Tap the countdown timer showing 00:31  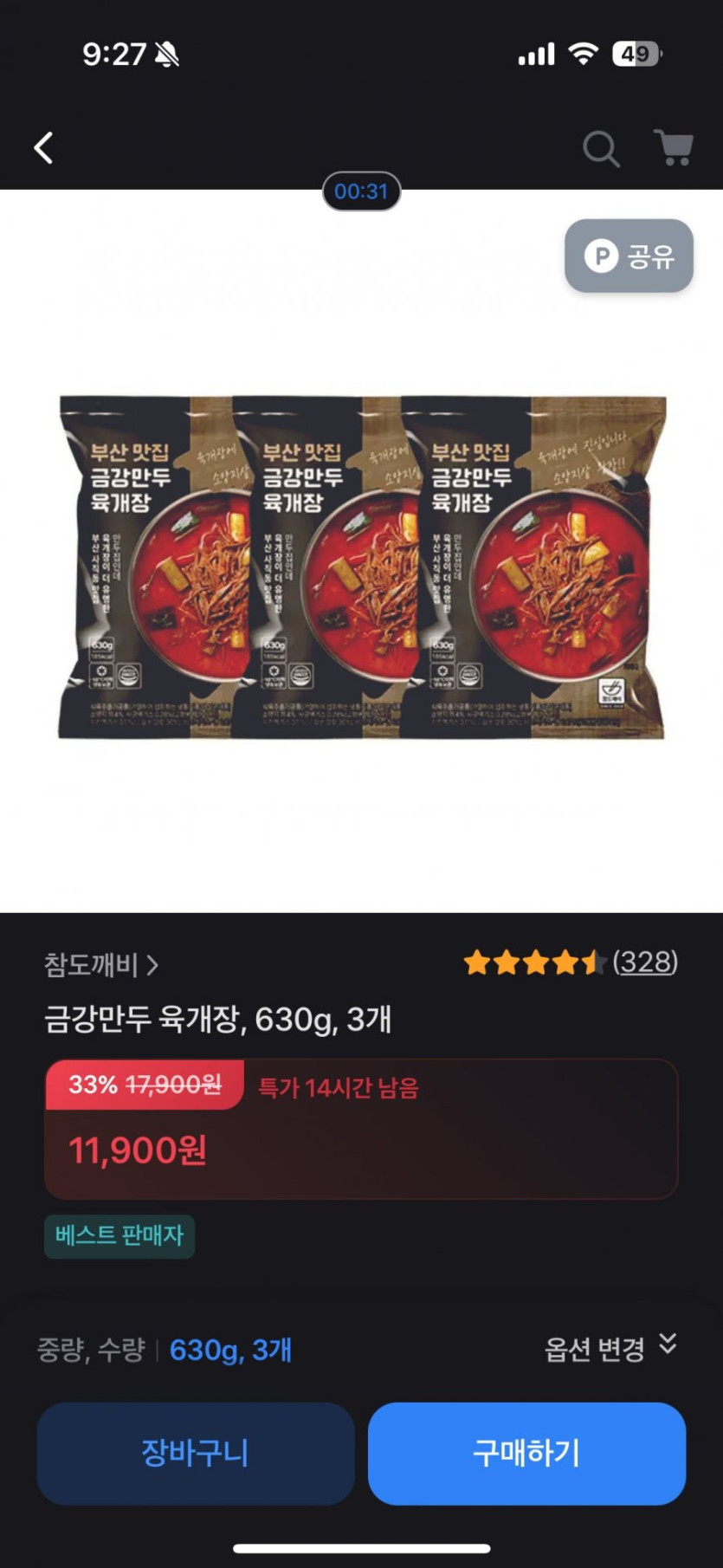coord(361,191)
